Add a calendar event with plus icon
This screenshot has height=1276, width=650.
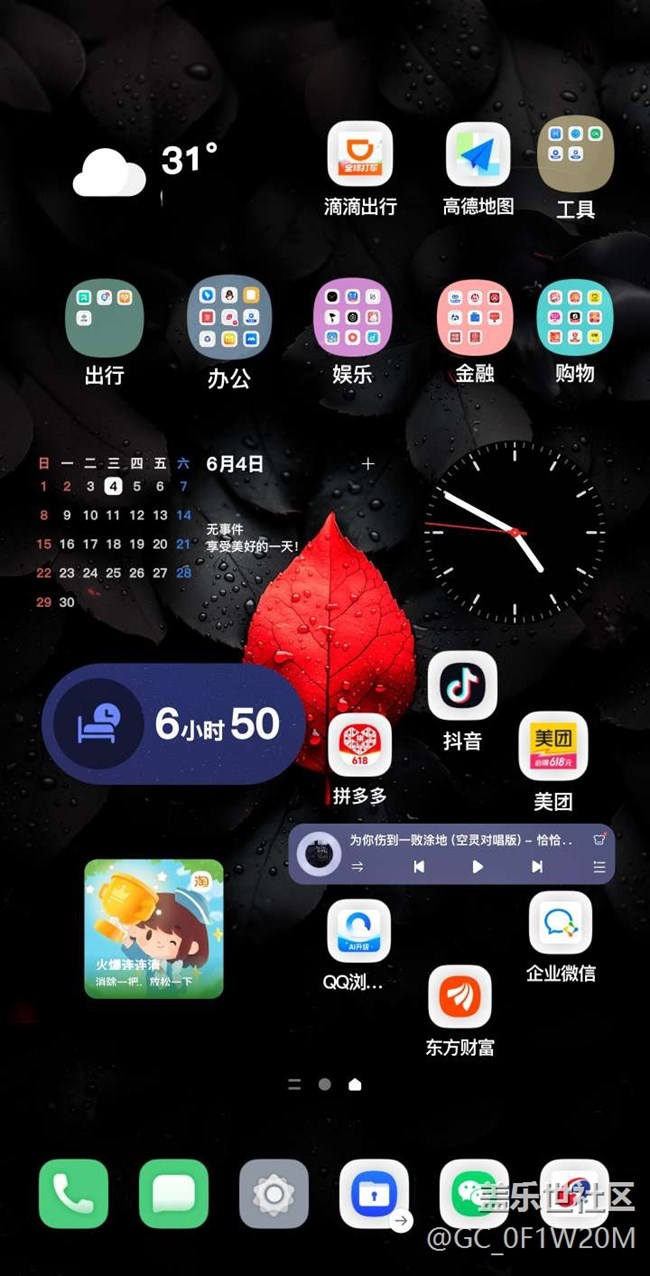click(x=368, y=464)
